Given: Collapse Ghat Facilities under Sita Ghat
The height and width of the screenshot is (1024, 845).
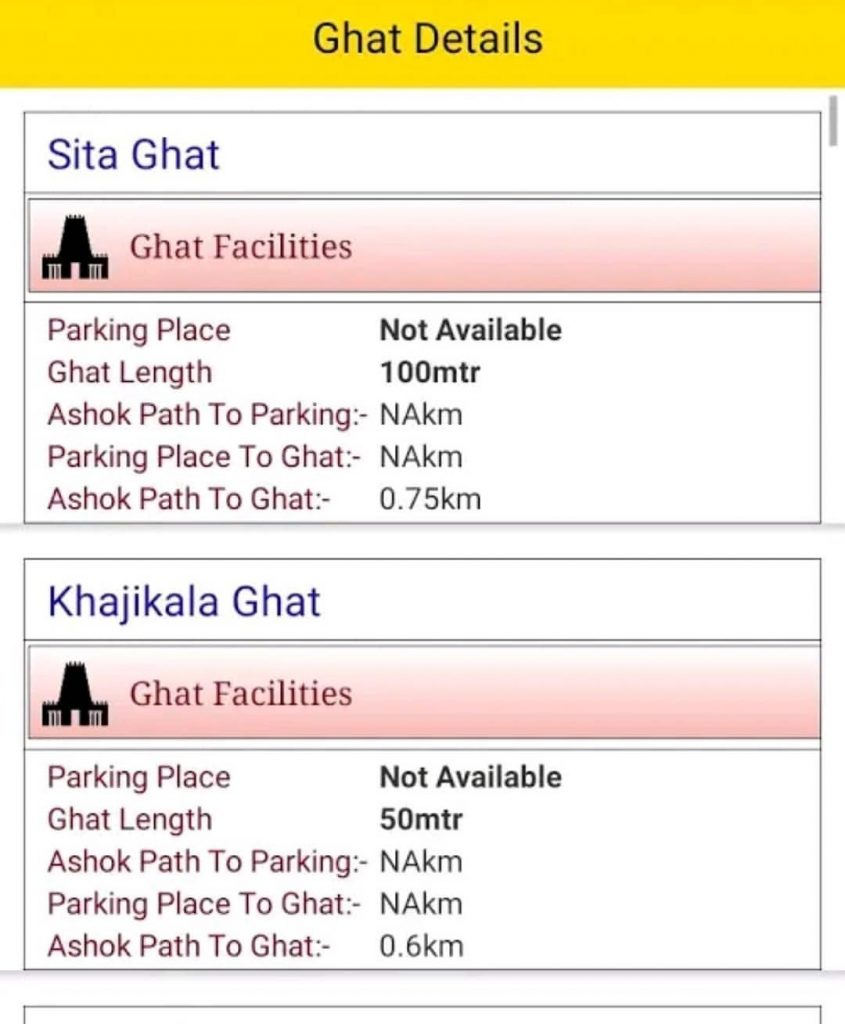Looking at the screenshot, I should [424, 246].
